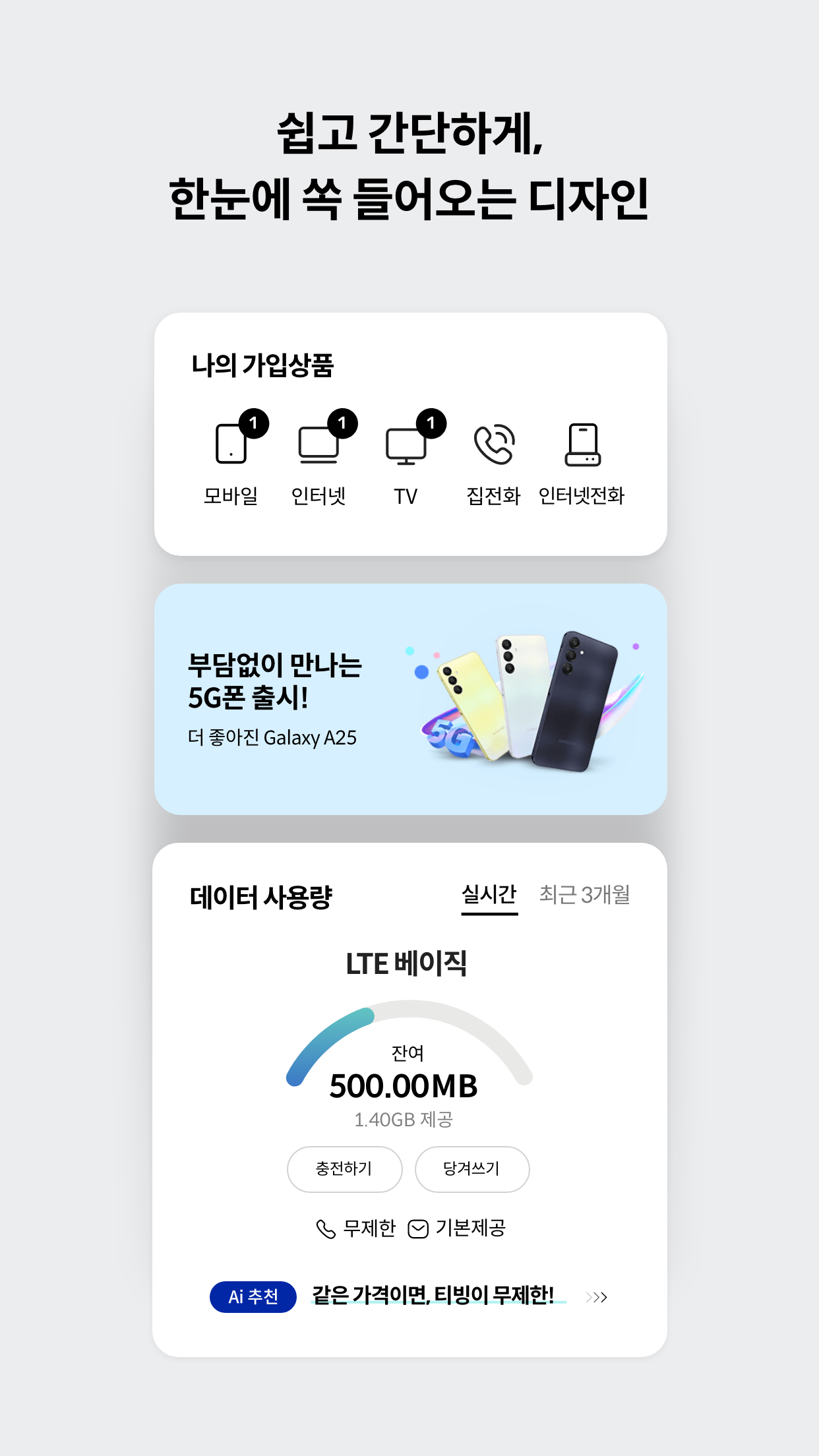Click the phone icon beside 무제한
This screenshot has height=1456, width=819.
pos(324,1228)
